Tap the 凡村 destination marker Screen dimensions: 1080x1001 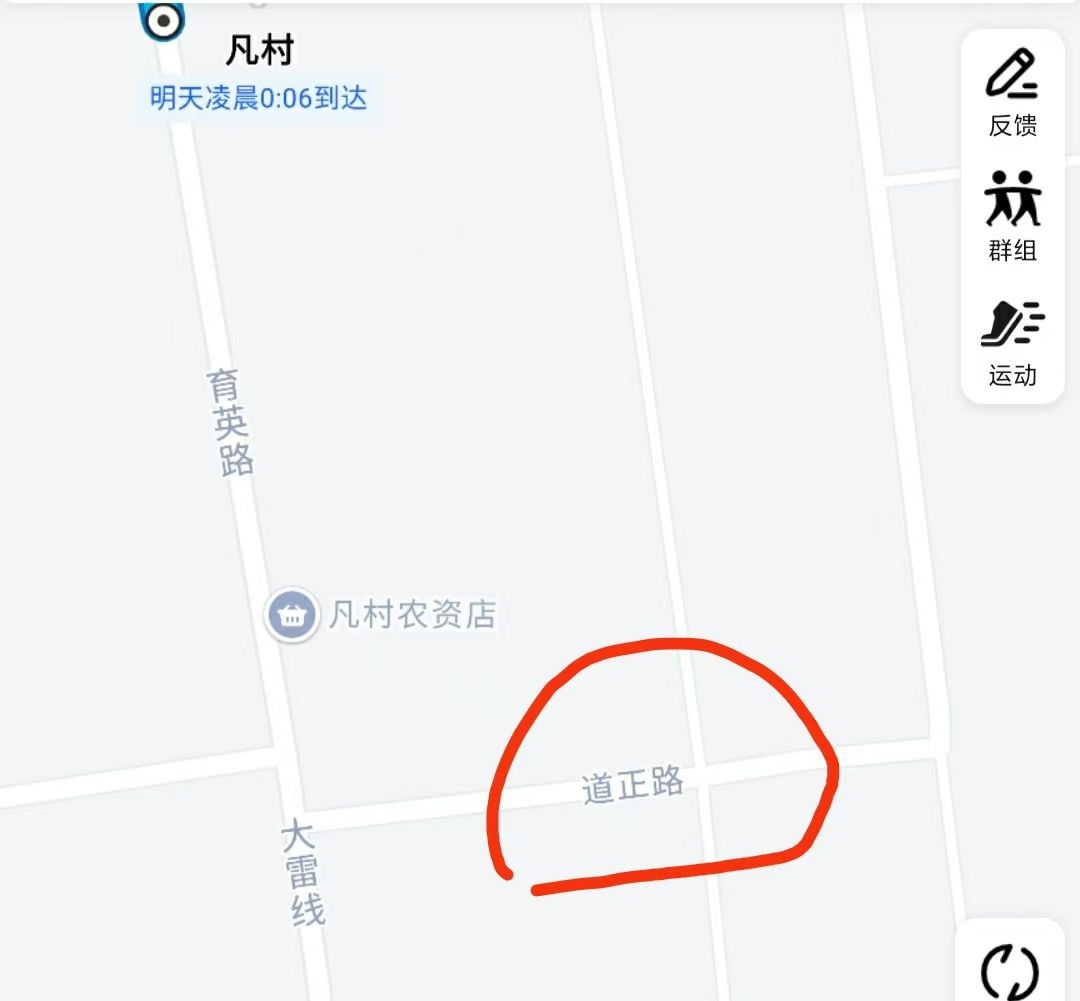[x=161, y=19]
